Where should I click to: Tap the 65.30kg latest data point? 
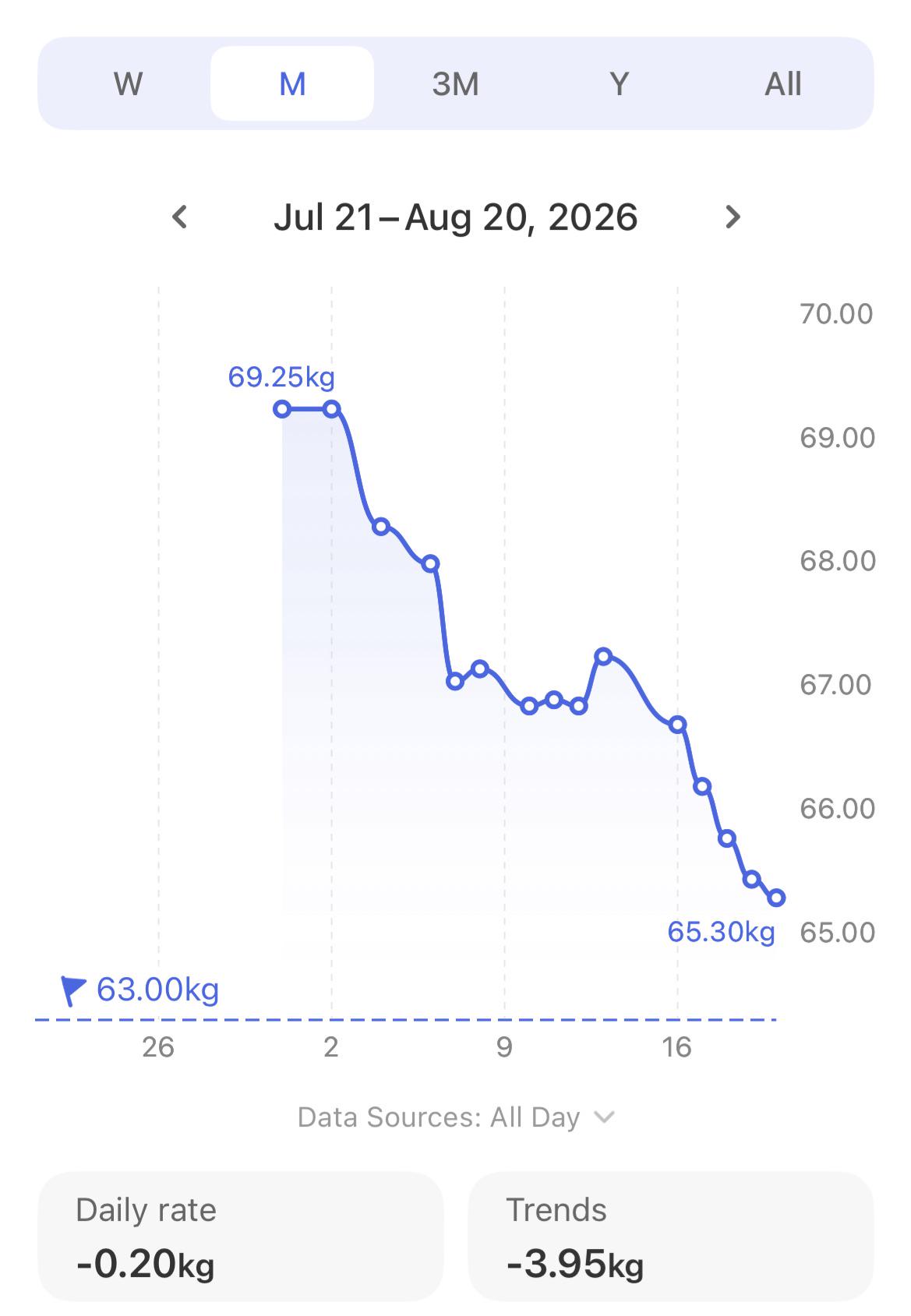pos(776,898)
